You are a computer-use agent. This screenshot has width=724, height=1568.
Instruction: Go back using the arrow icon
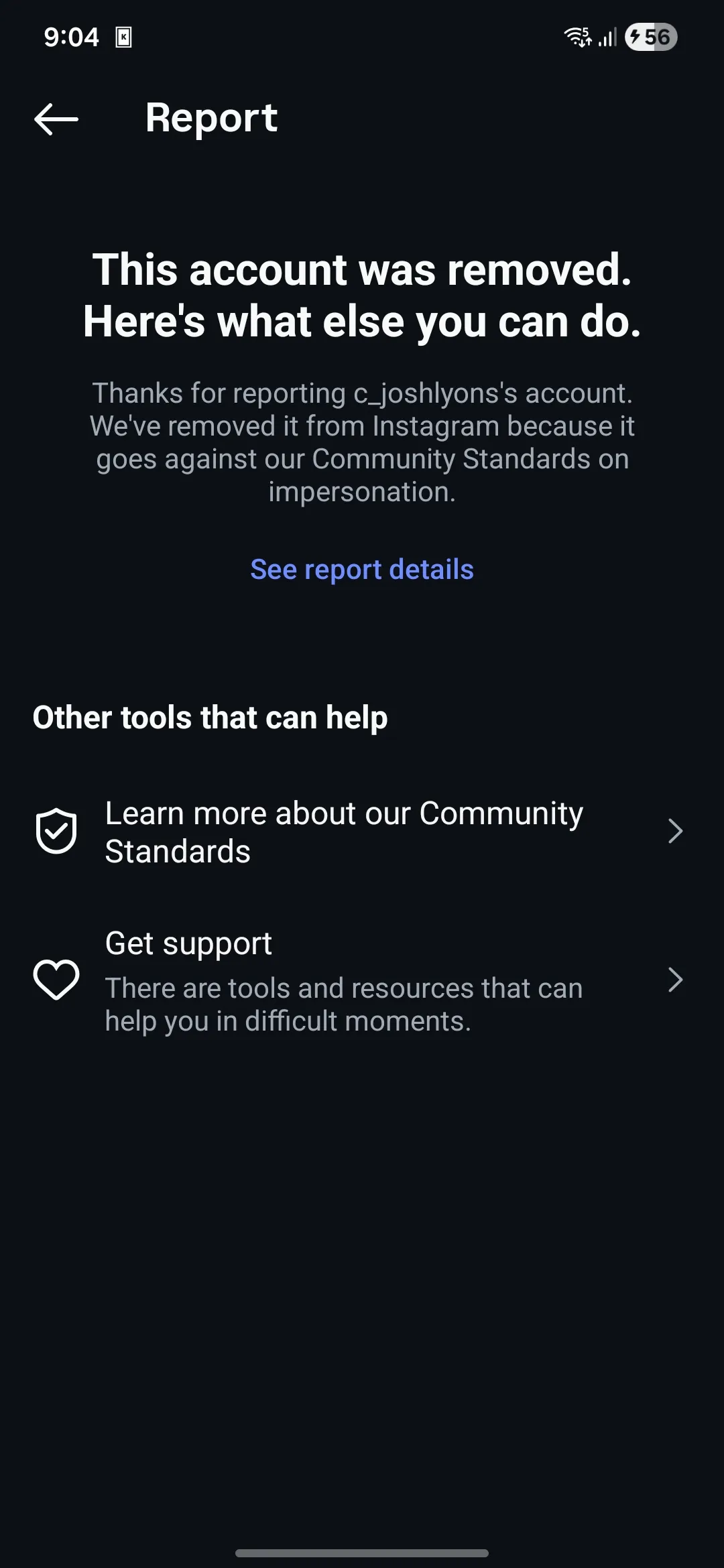[x=56, y=119]
